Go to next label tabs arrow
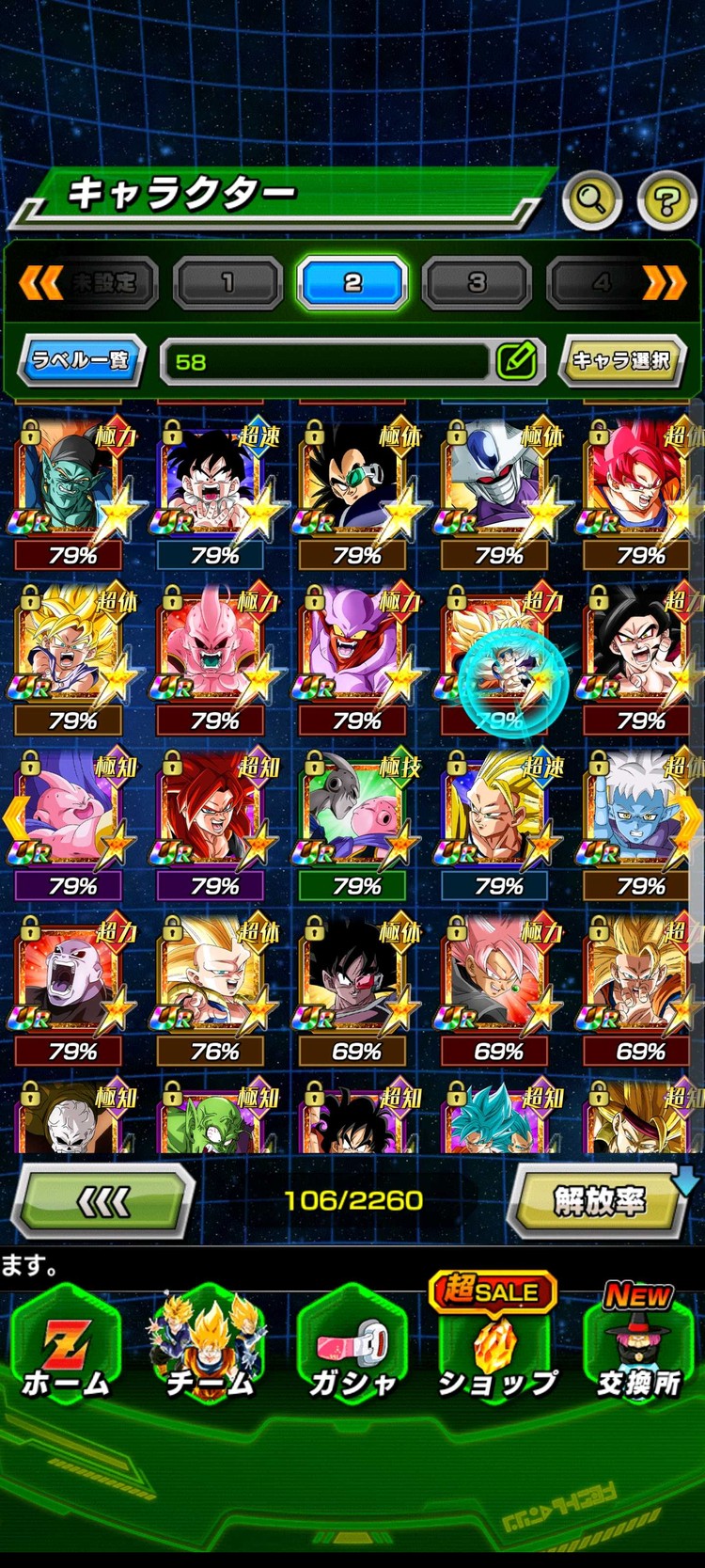705x1568 pixels. click(x=664, y=282)
